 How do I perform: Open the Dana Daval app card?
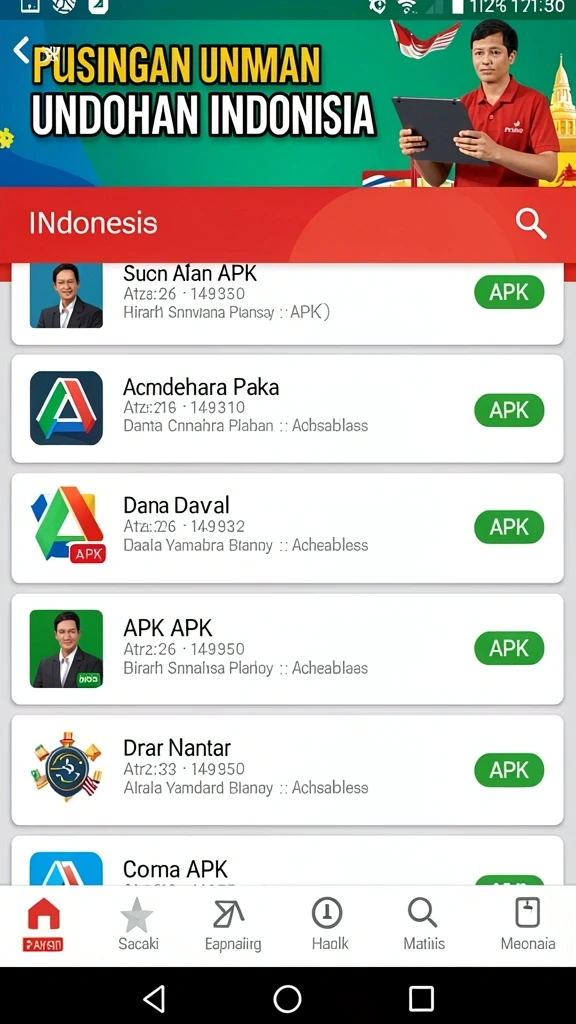287,528
